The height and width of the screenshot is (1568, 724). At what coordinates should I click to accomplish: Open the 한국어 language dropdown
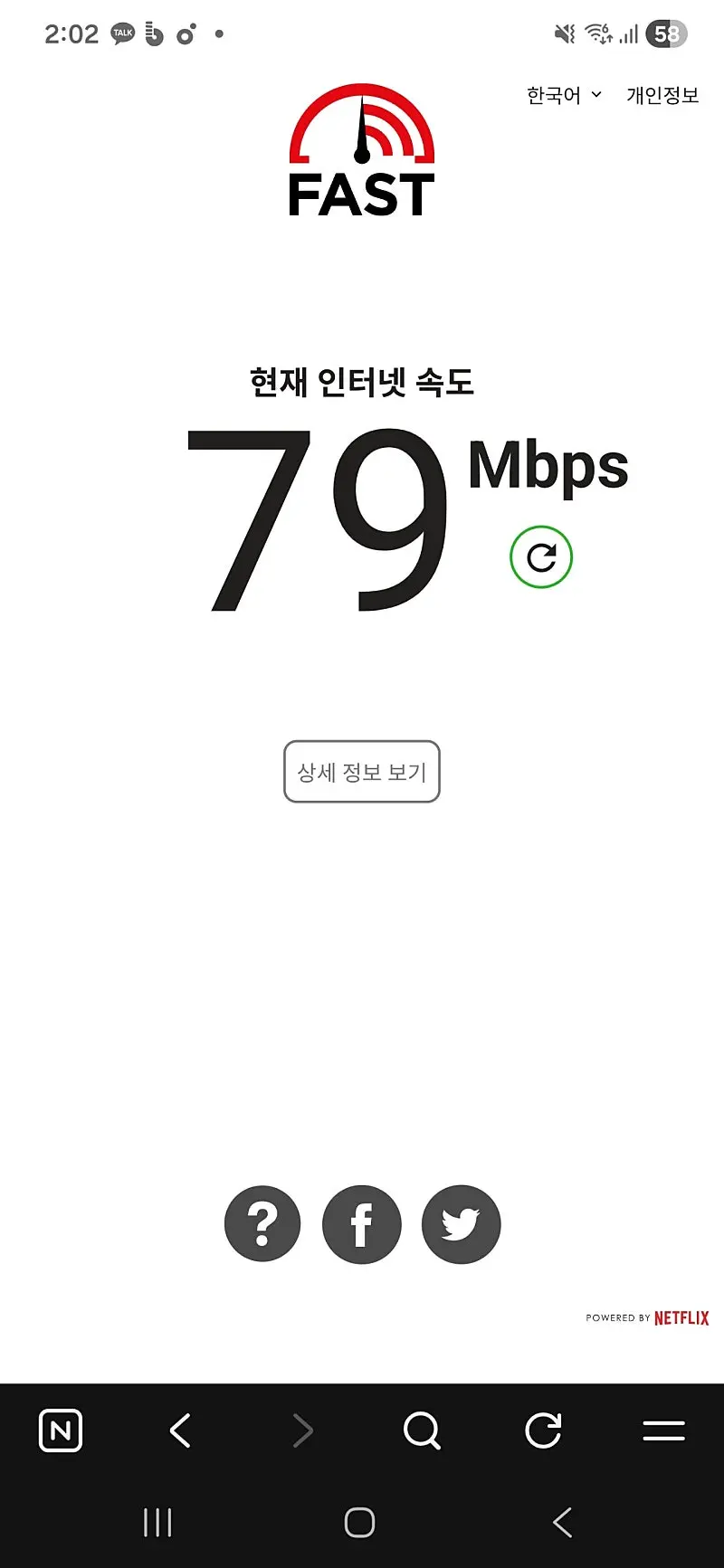(564, 95)
